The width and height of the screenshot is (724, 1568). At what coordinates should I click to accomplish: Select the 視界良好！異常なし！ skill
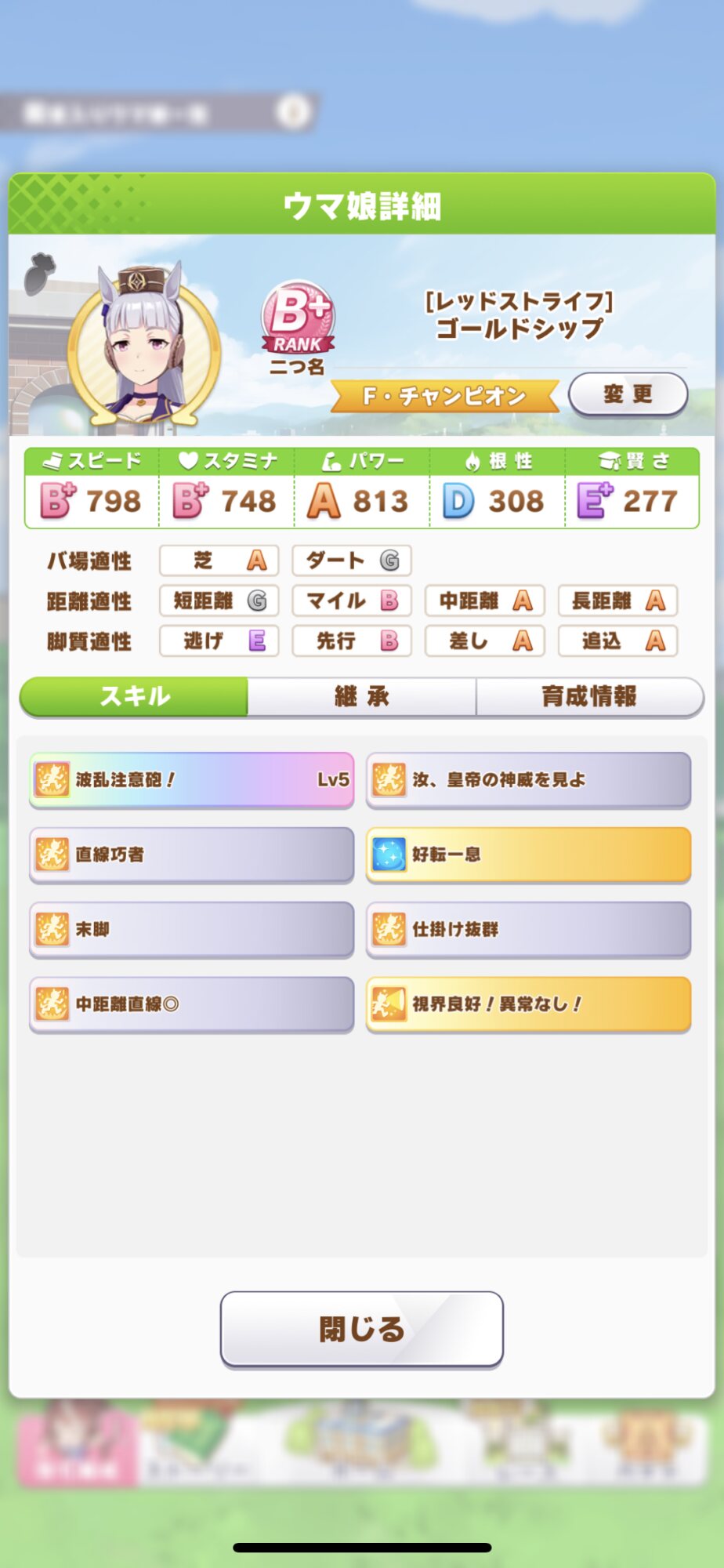(x=529, y=1004)
